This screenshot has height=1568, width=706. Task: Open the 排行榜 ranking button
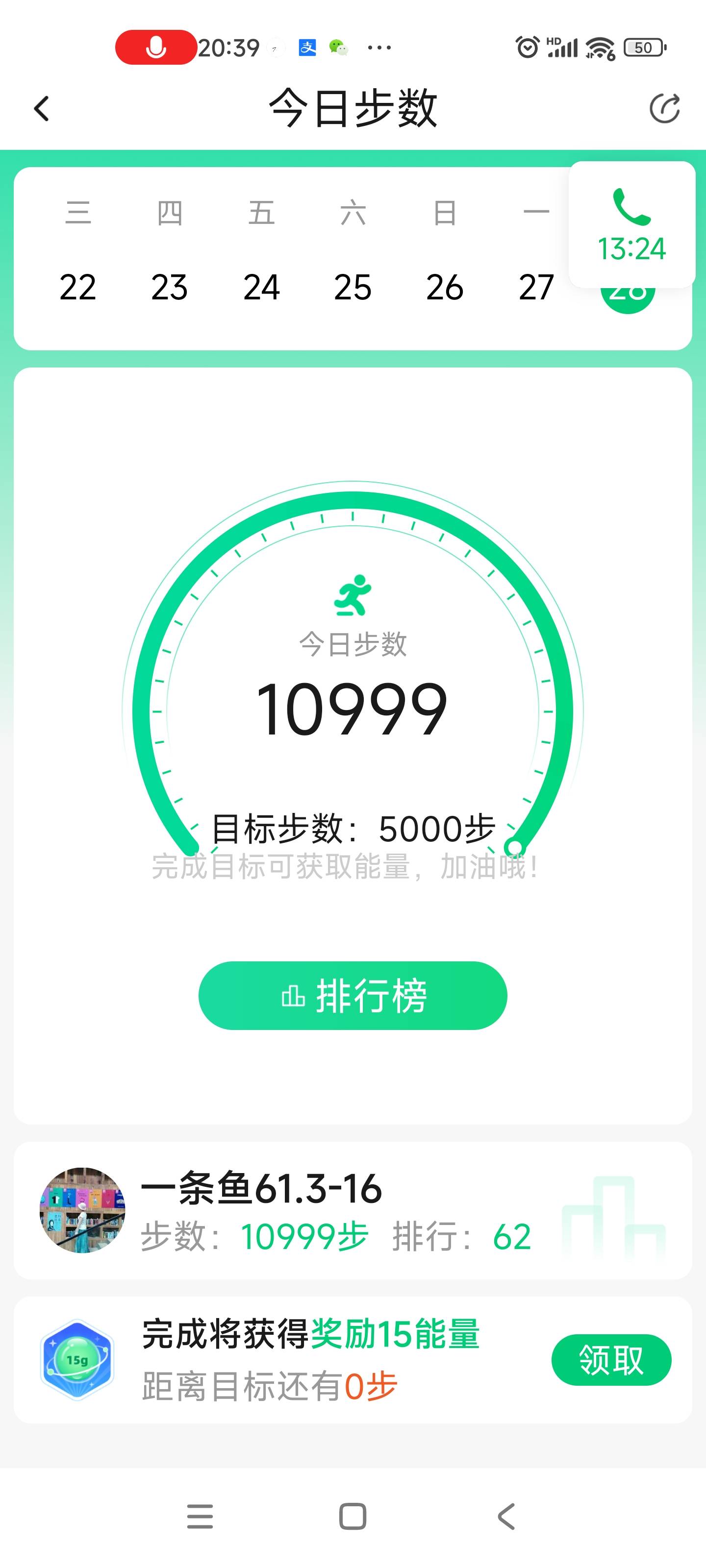point(353,995)
